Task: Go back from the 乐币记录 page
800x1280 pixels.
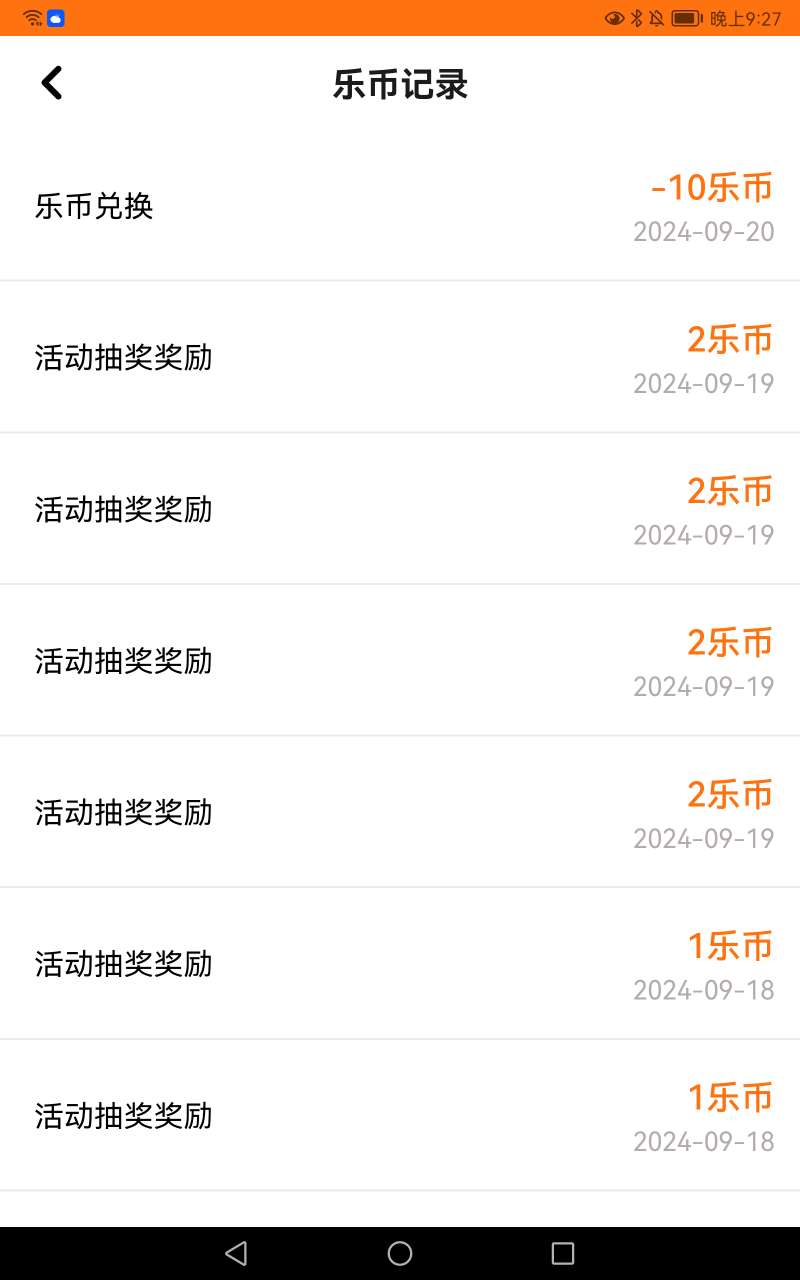Action: (x=52, y=83)
